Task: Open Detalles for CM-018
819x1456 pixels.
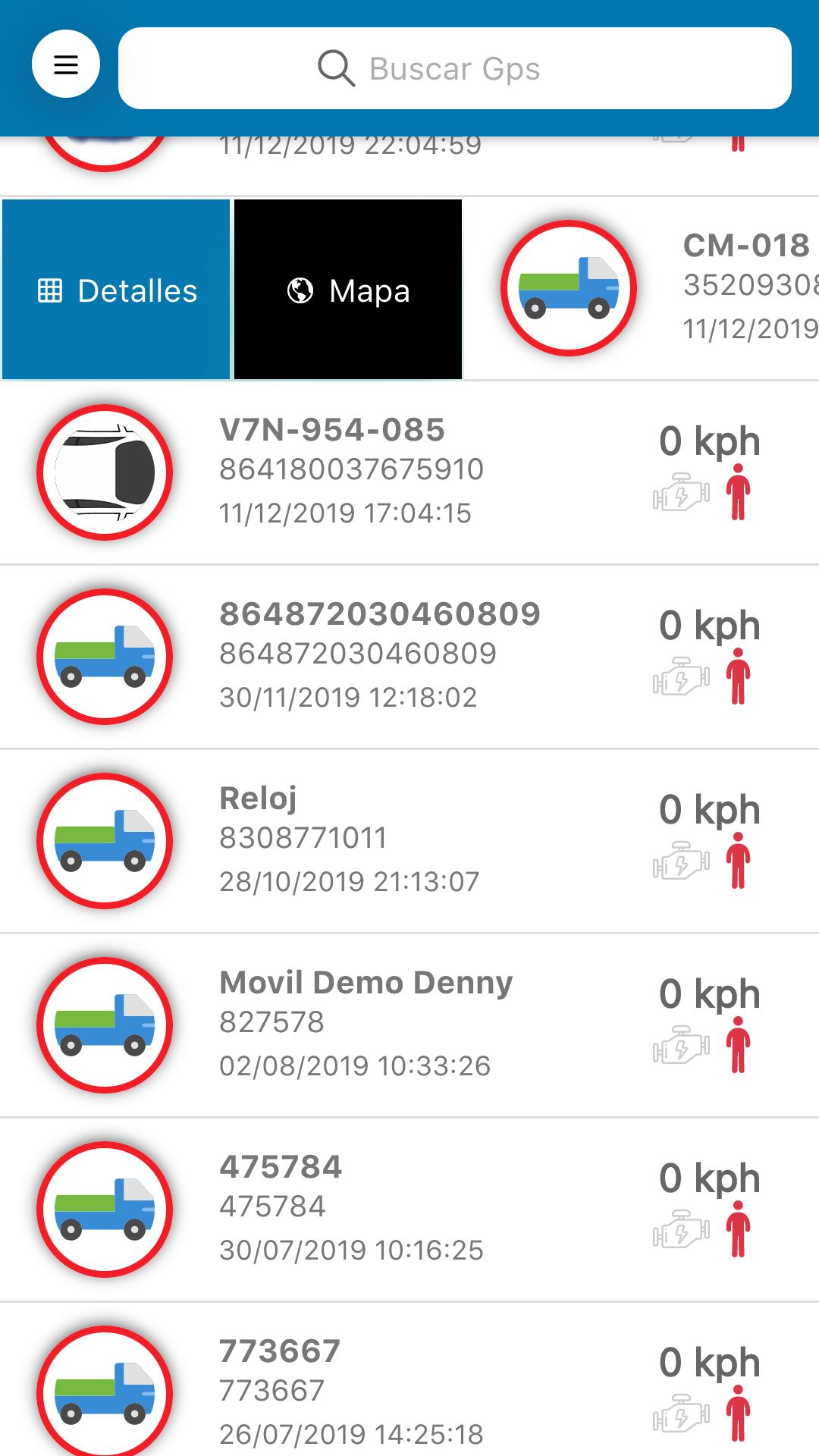Action: (x=116, y=290)
